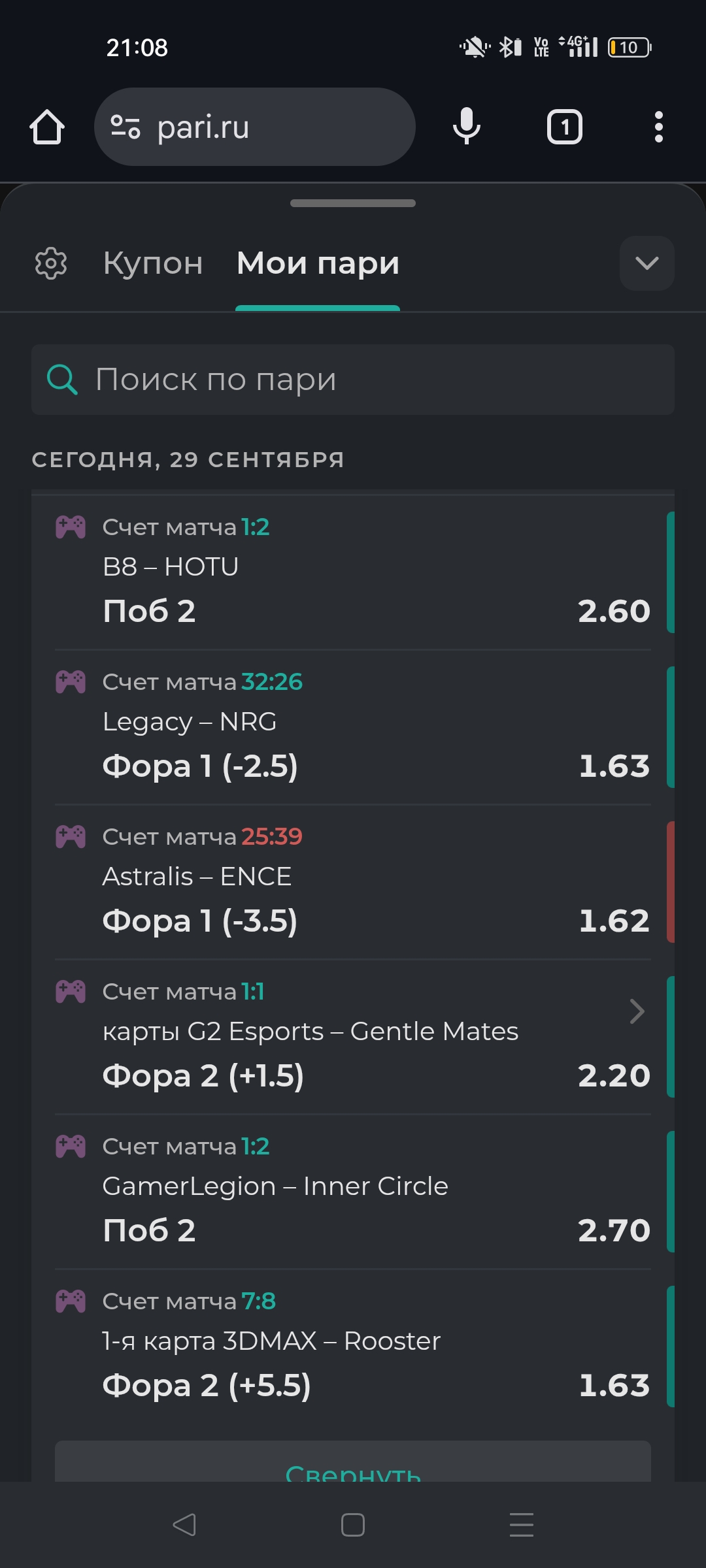Viewport: 706px width, 1568px height.
Task: Tap the system back button
Action: [184, 1525]
